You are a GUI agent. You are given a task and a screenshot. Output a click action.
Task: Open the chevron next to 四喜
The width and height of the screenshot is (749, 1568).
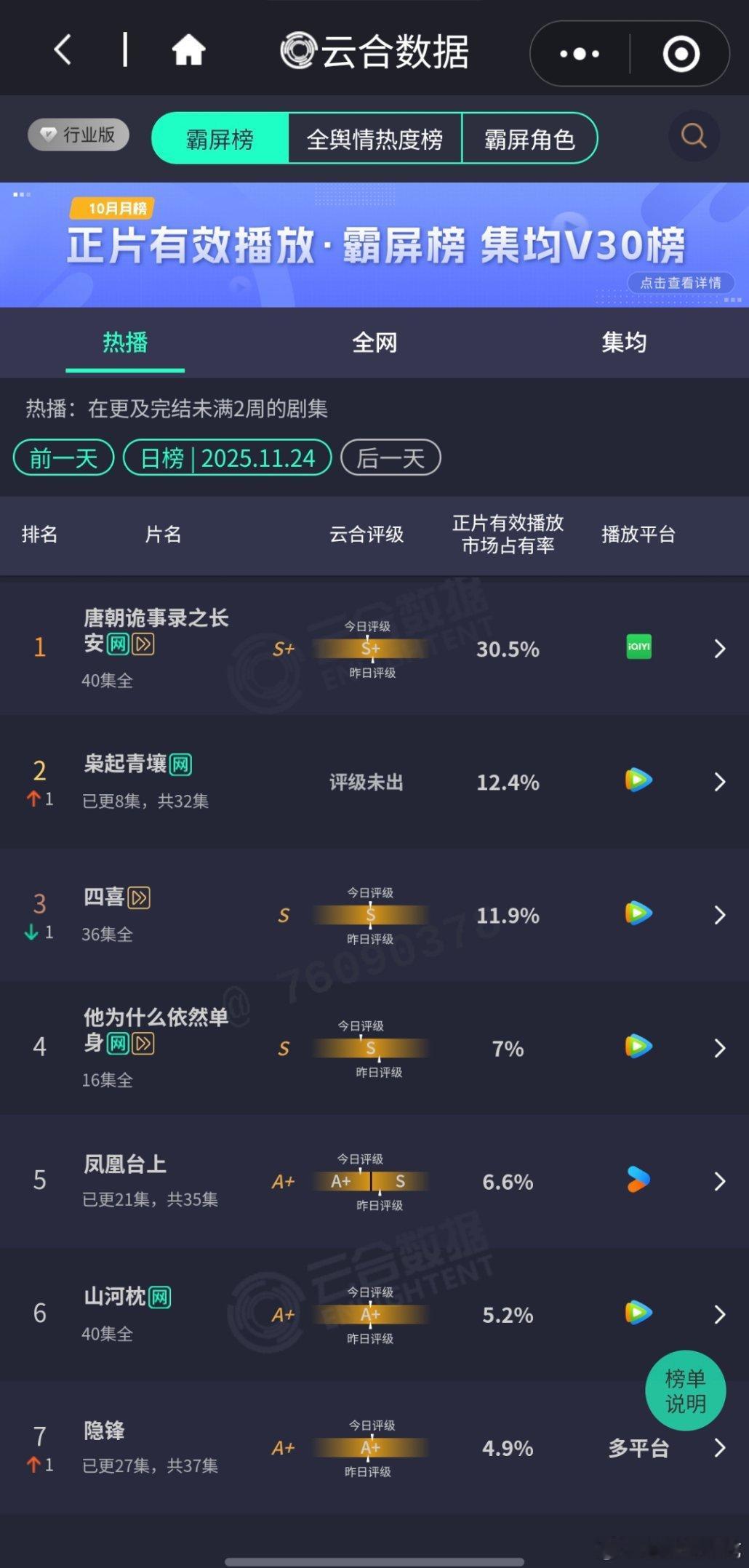pyautogui.click(x=718, y=915)
